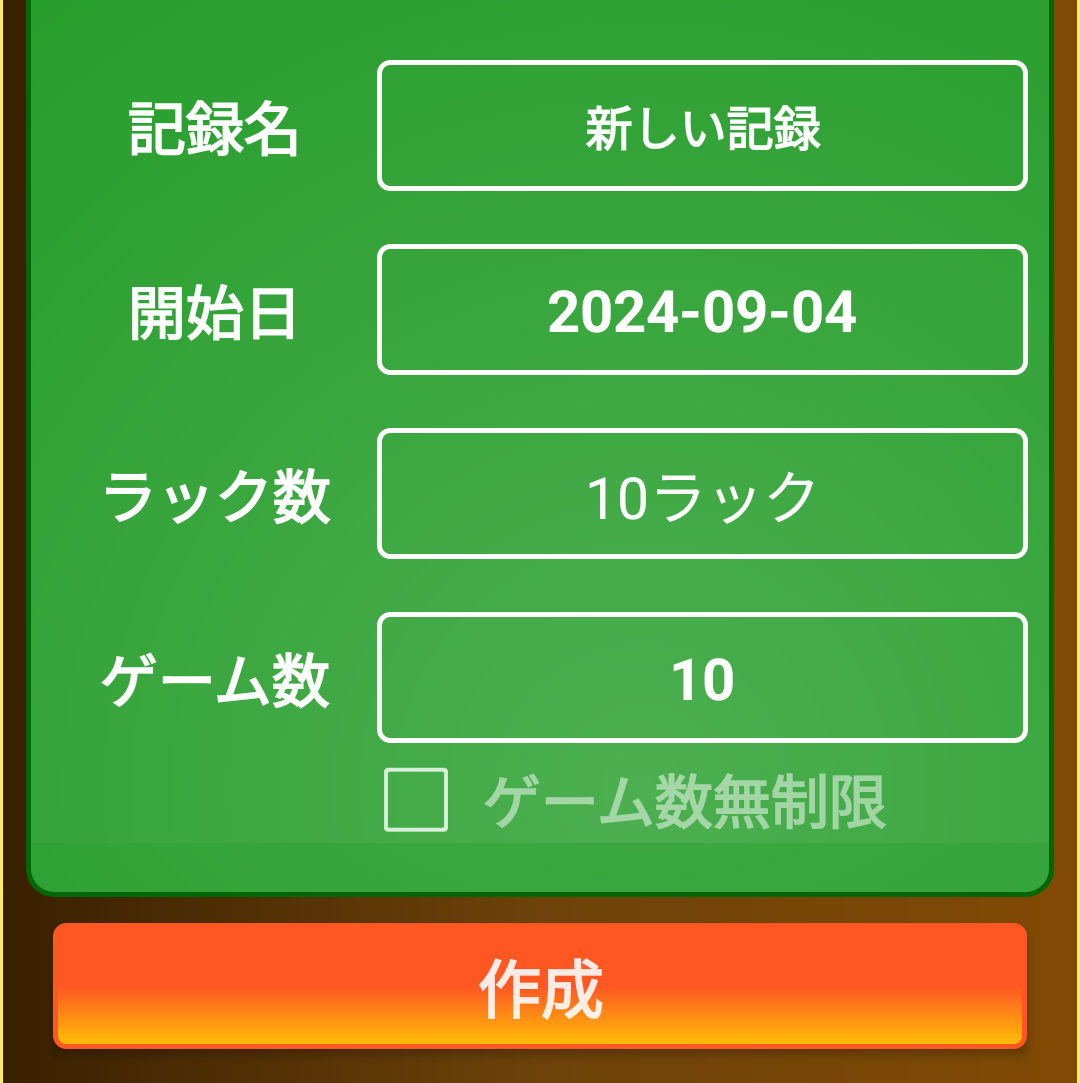The height and width of the screenshot is (1083, 1080).
Task: Open the ラック数 rack count selector
Action: pyautogui.click(x=702, y=494)
